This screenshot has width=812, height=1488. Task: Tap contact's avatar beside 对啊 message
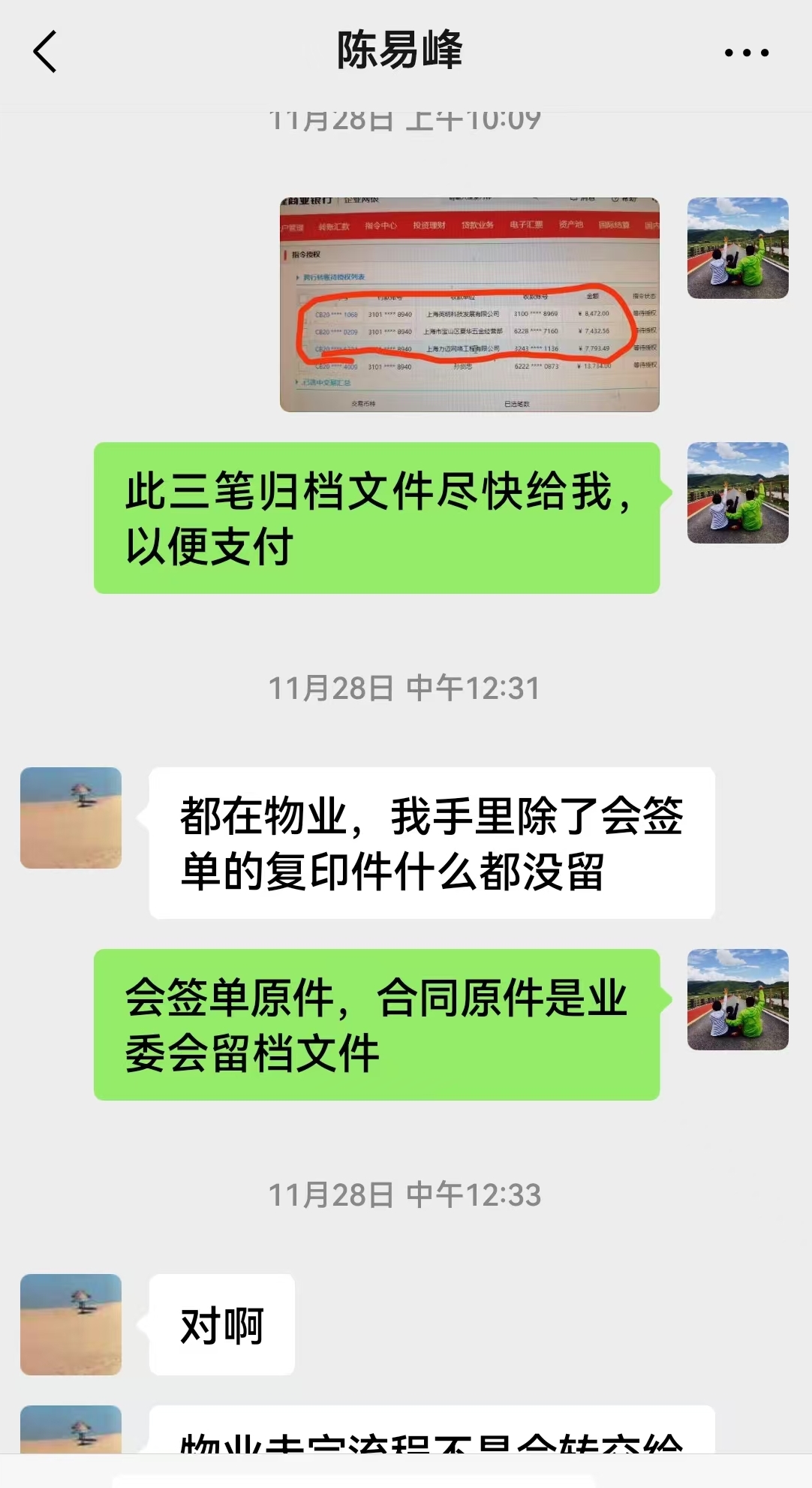71,1324
